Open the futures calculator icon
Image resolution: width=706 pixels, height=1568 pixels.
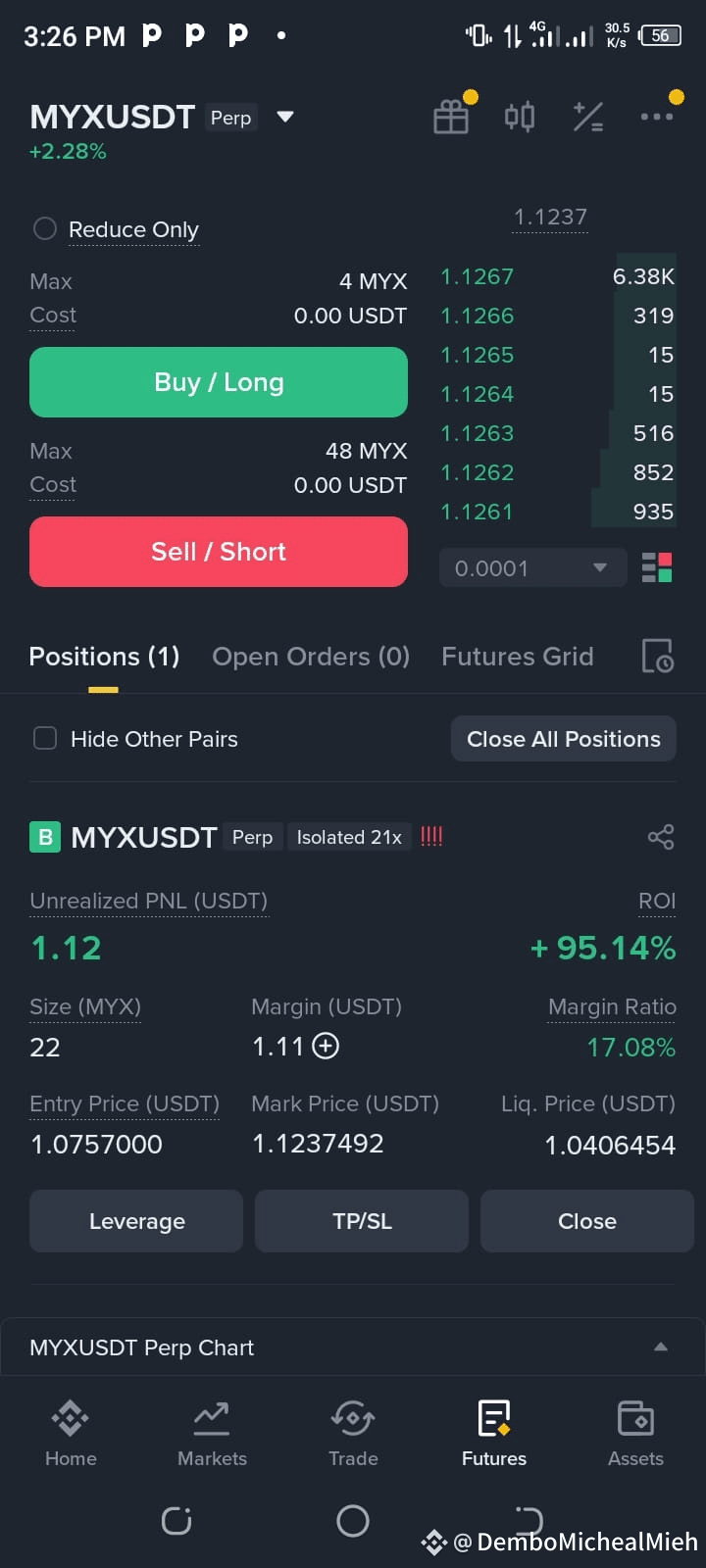[588, 118]
